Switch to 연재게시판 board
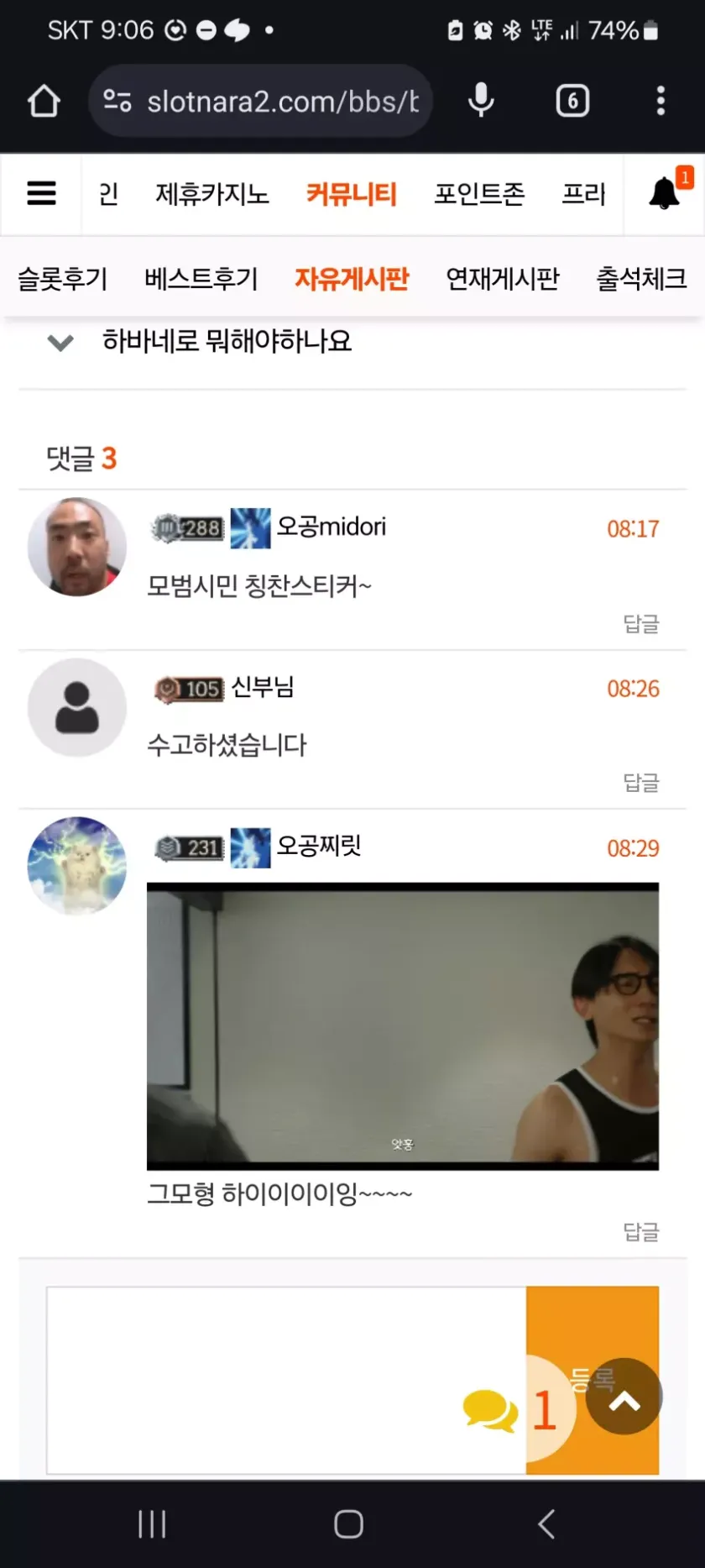The width and height of the screenshot is (705, 1568). [x=502, y=279]
